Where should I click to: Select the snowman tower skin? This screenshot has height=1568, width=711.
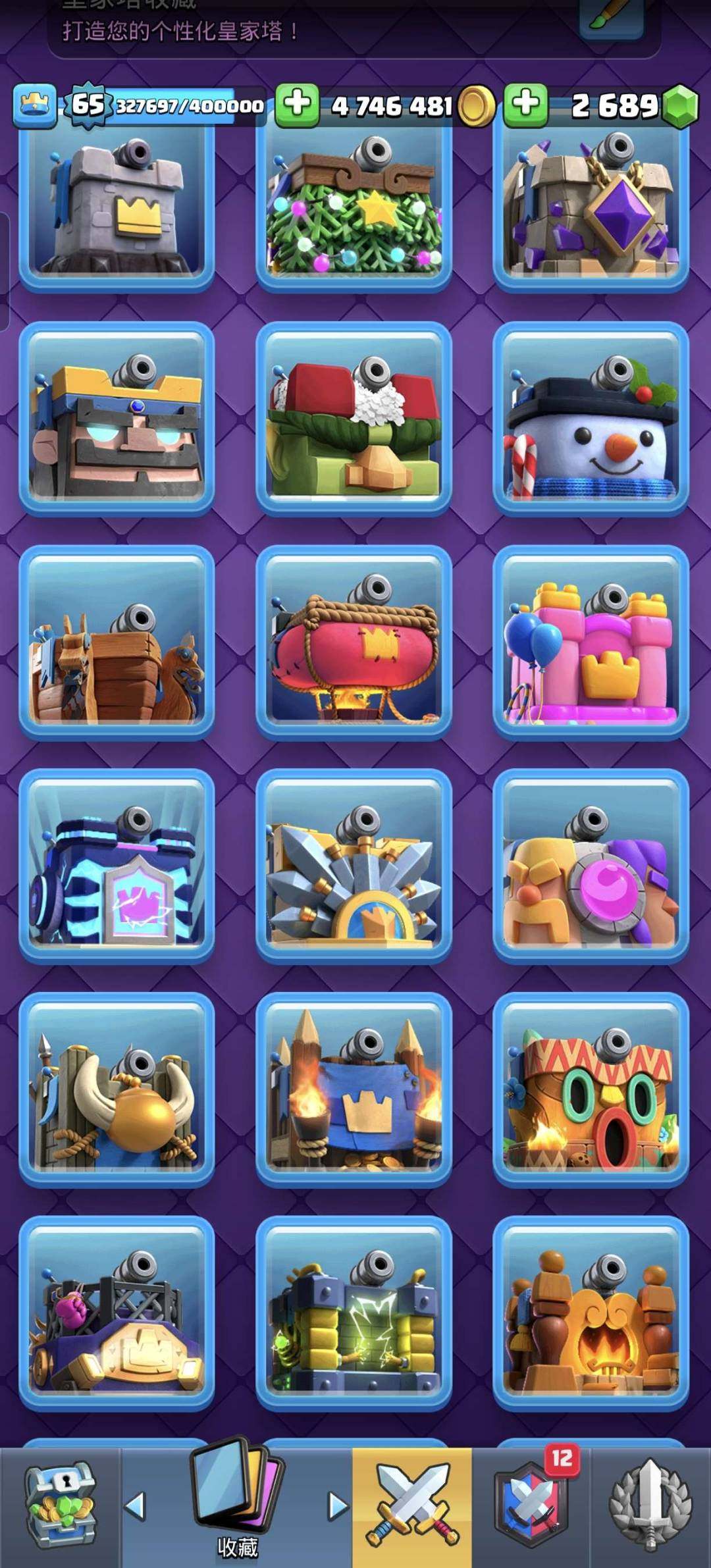click(591, 419)
